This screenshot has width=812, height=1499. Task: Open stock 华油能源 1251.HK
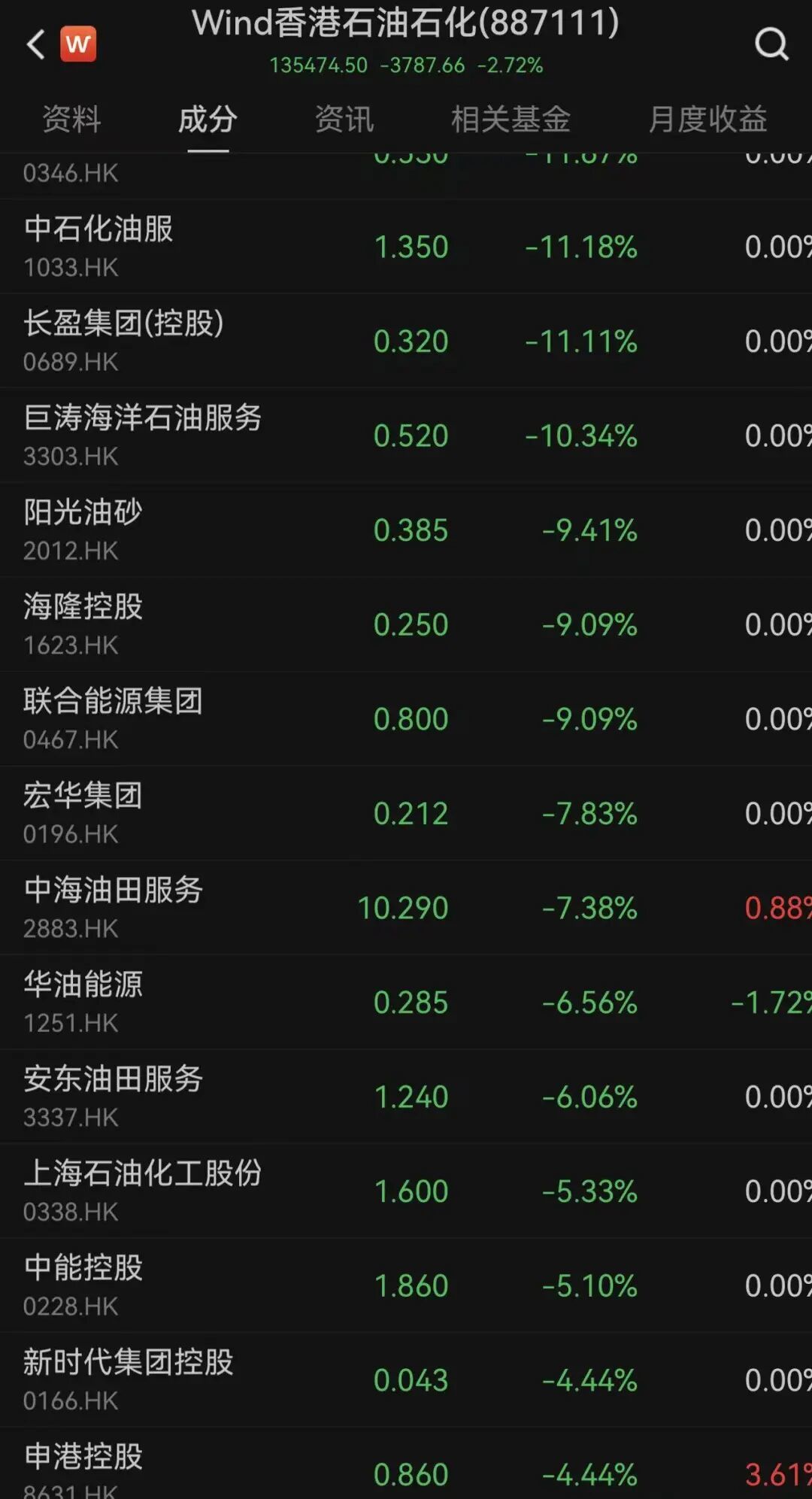(x=406, y=1003)
